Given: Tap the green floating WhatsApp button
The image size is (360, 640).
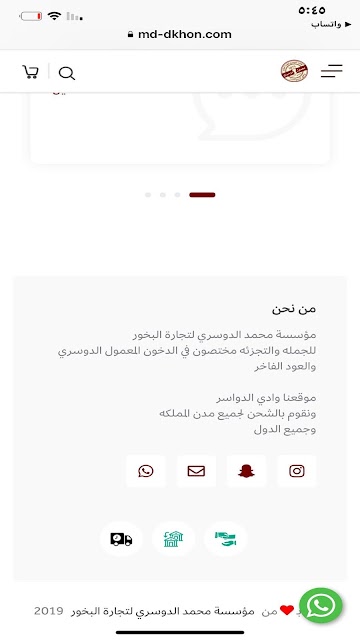Looking at the screenshot, I should tap(321, 605).
